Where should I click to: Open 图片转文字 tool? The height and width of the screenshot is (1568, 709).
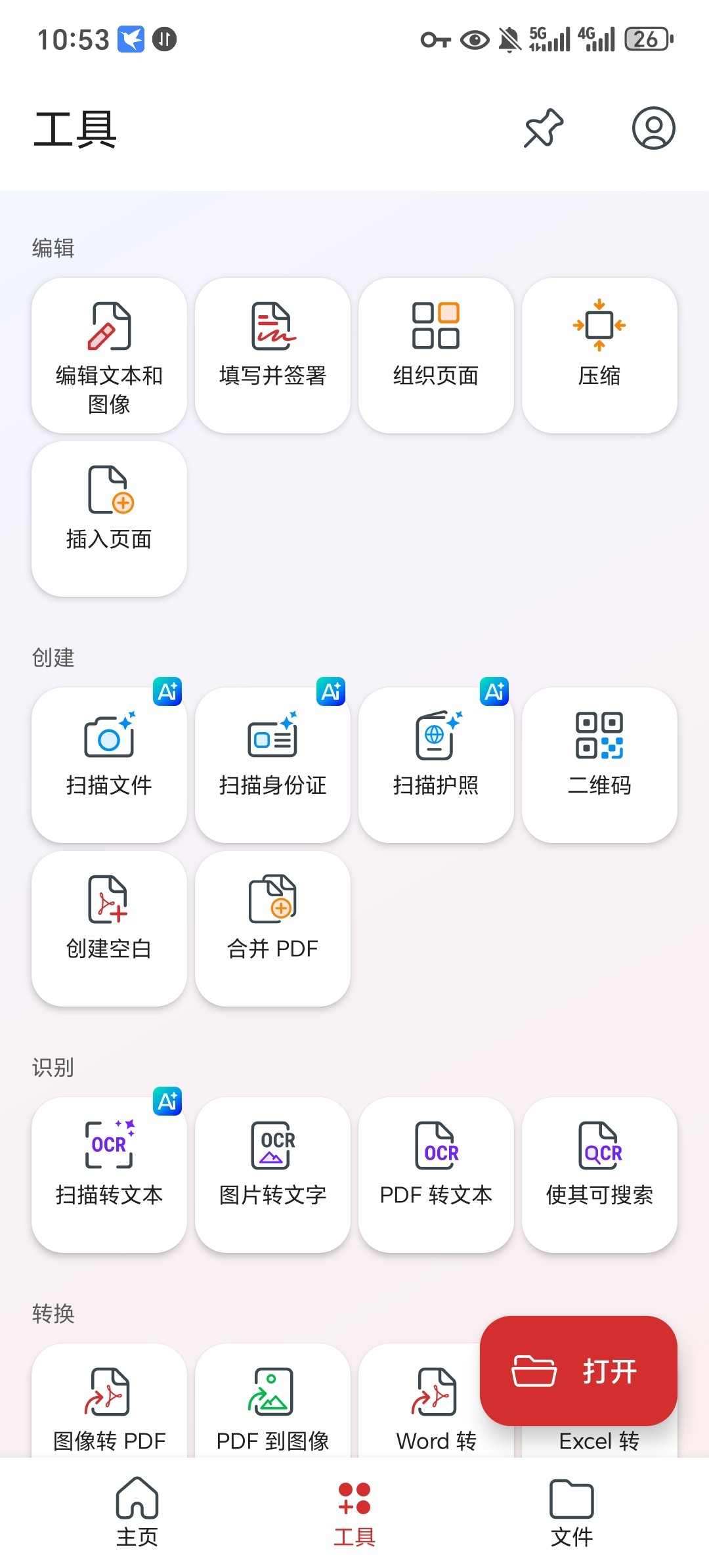tap(272, 1175)
